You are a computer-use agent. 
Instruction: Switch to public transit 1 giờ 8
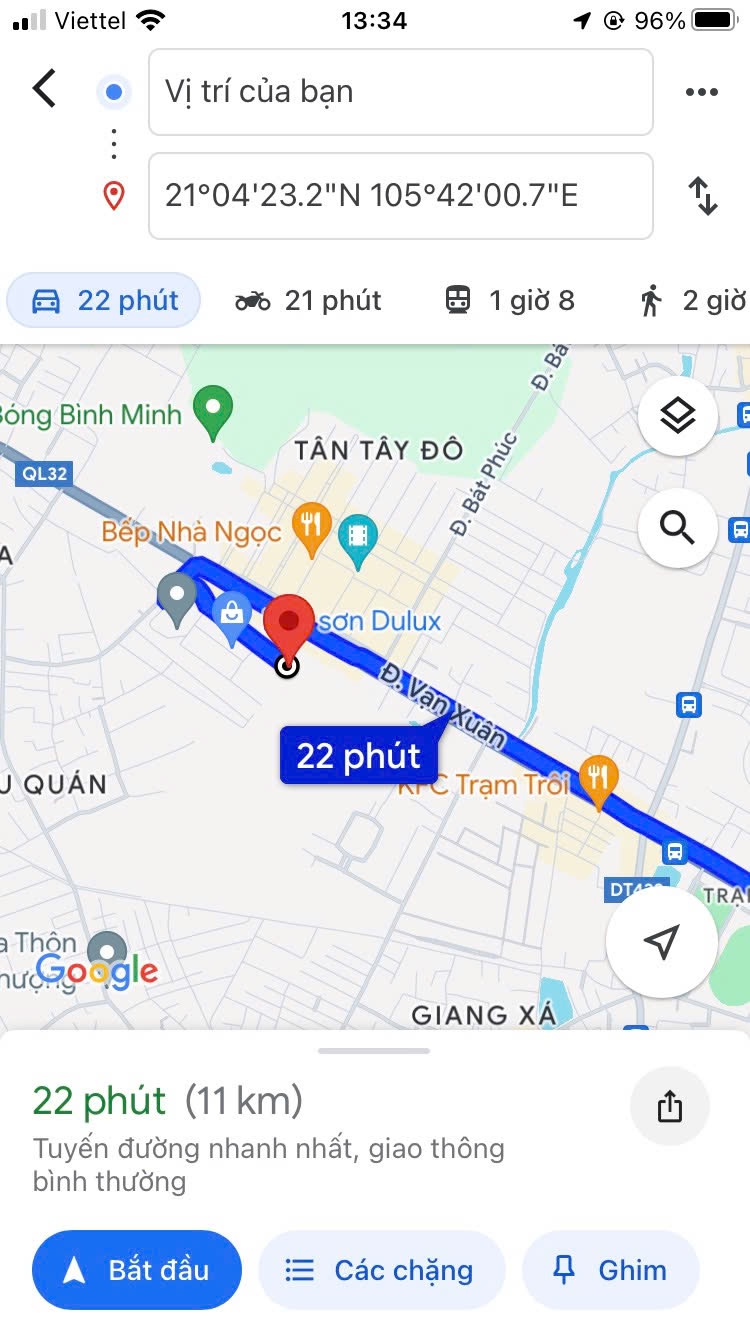point(509,300)
